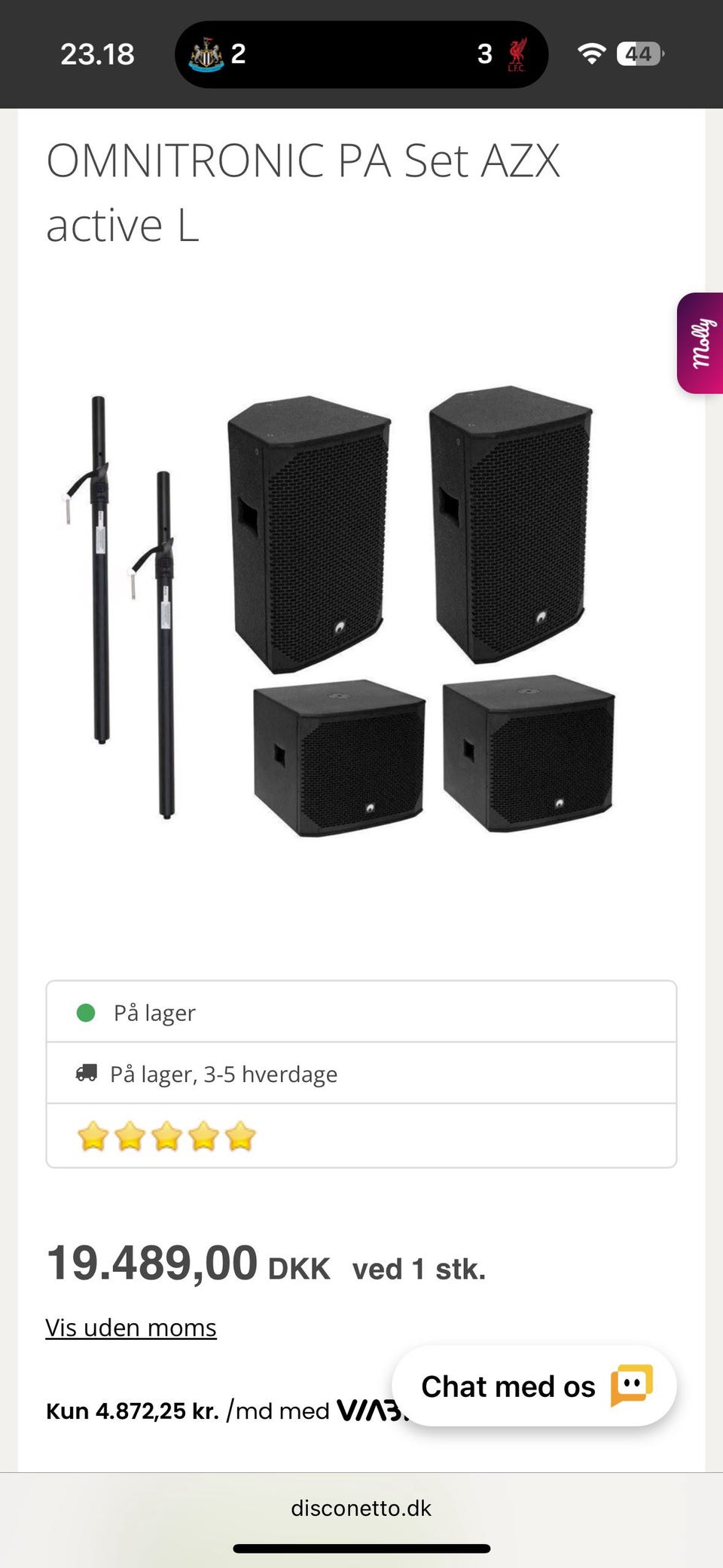723x1568 pixels.
Task: Tap the disconetto.dk address bar
Action: pos(361,1508)
